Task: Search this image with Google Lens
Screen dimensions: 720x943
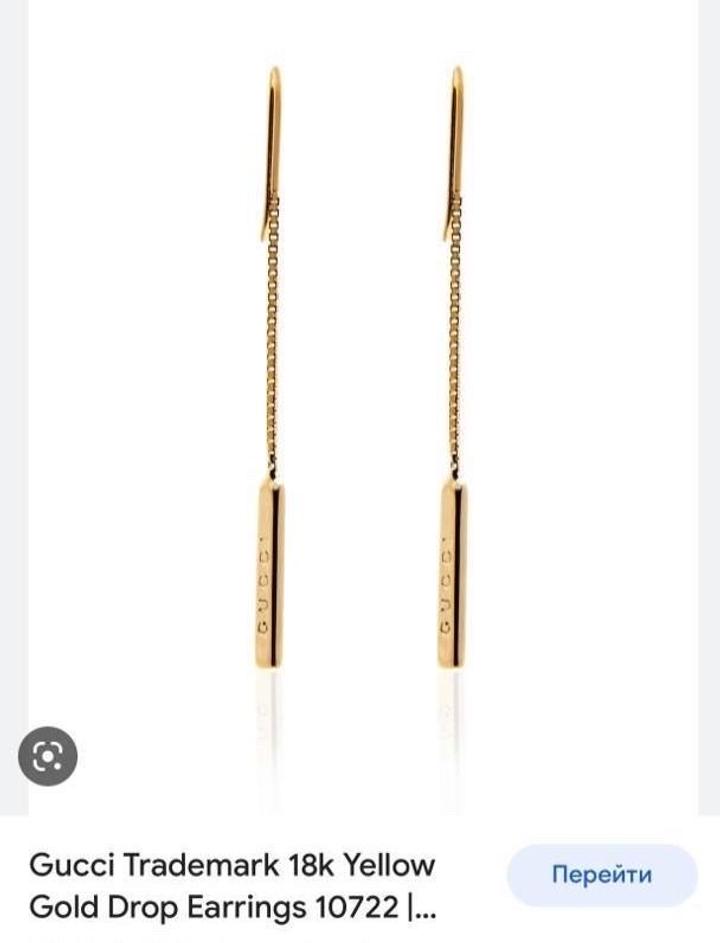Action: click(47, 755)
